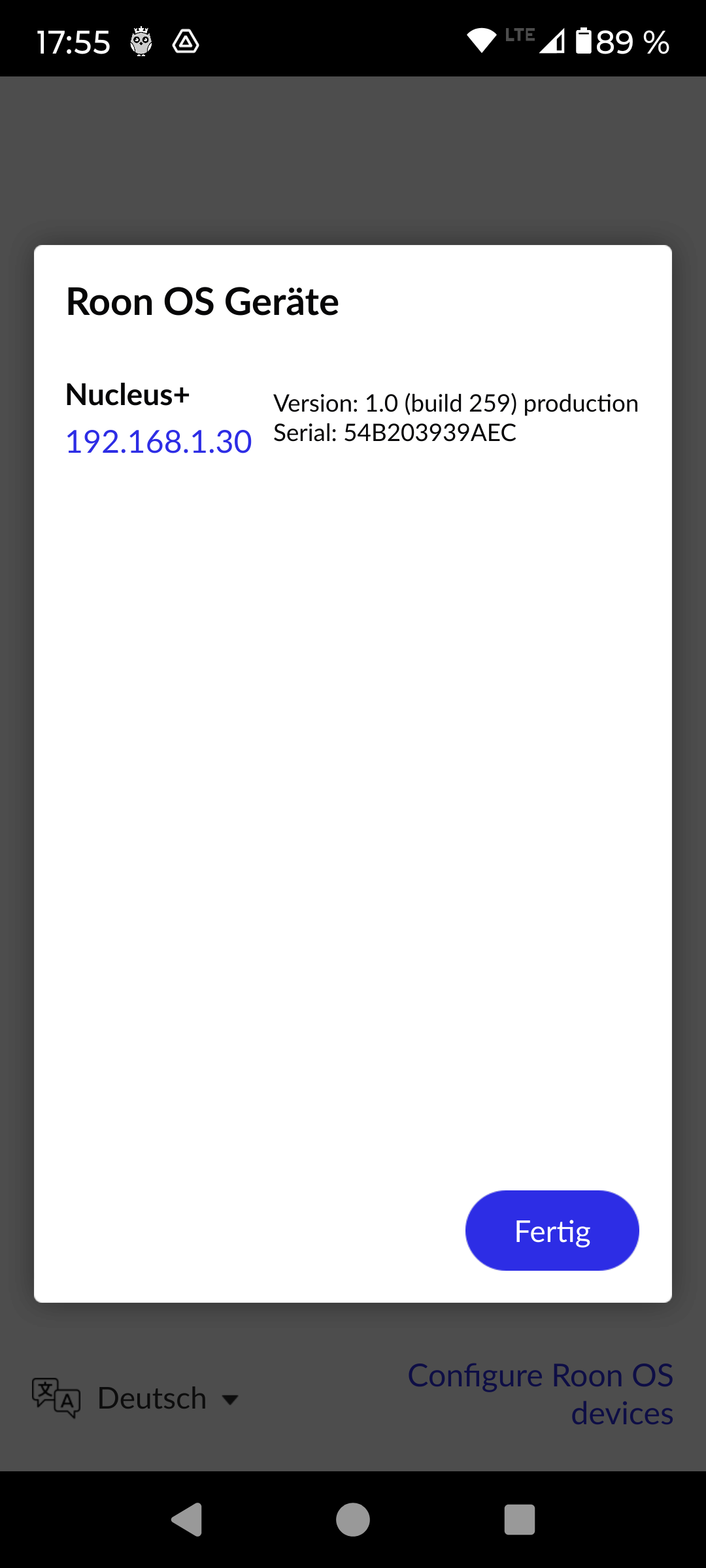Go to the home screen

353,1519
